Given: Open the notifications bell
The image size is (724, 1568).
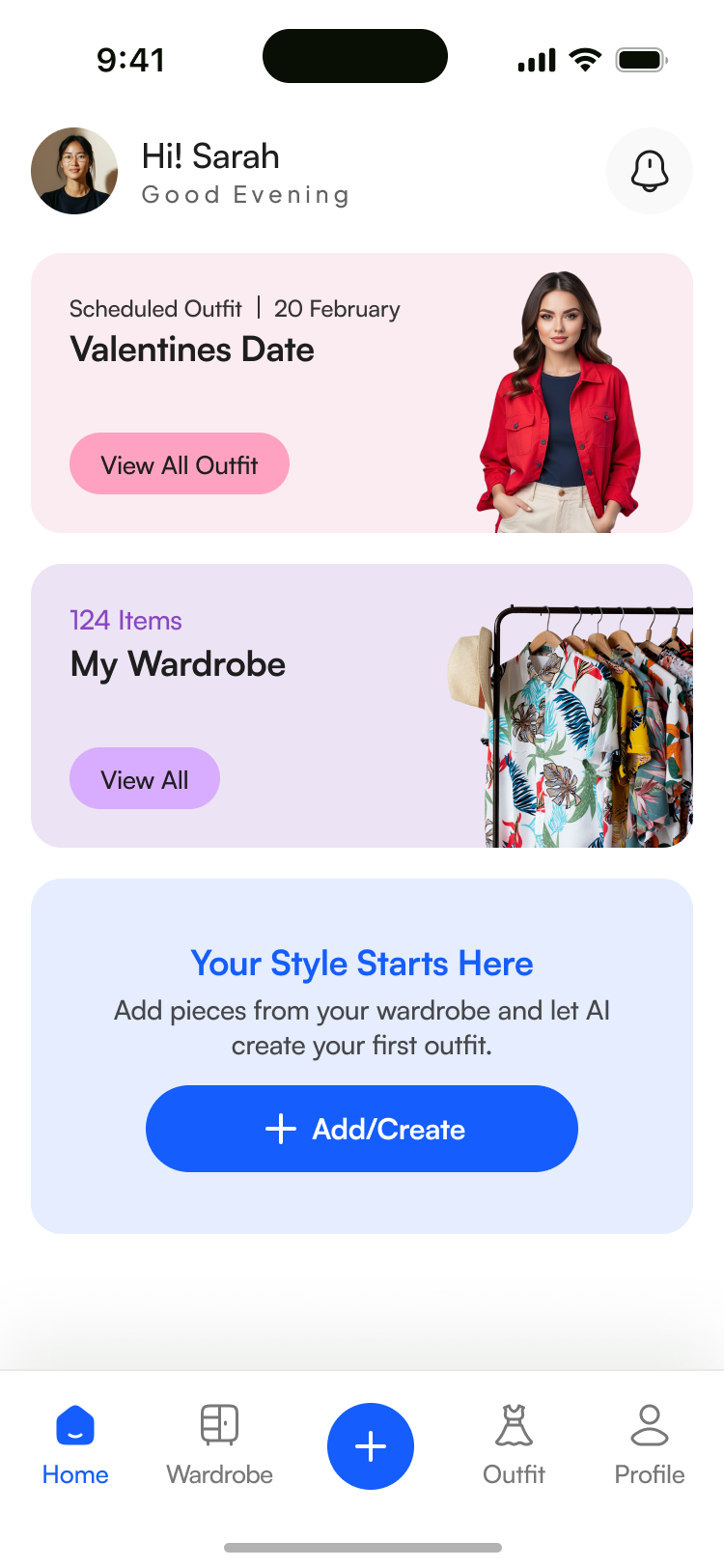Looking at the screenshot, I should click(650, 171).
